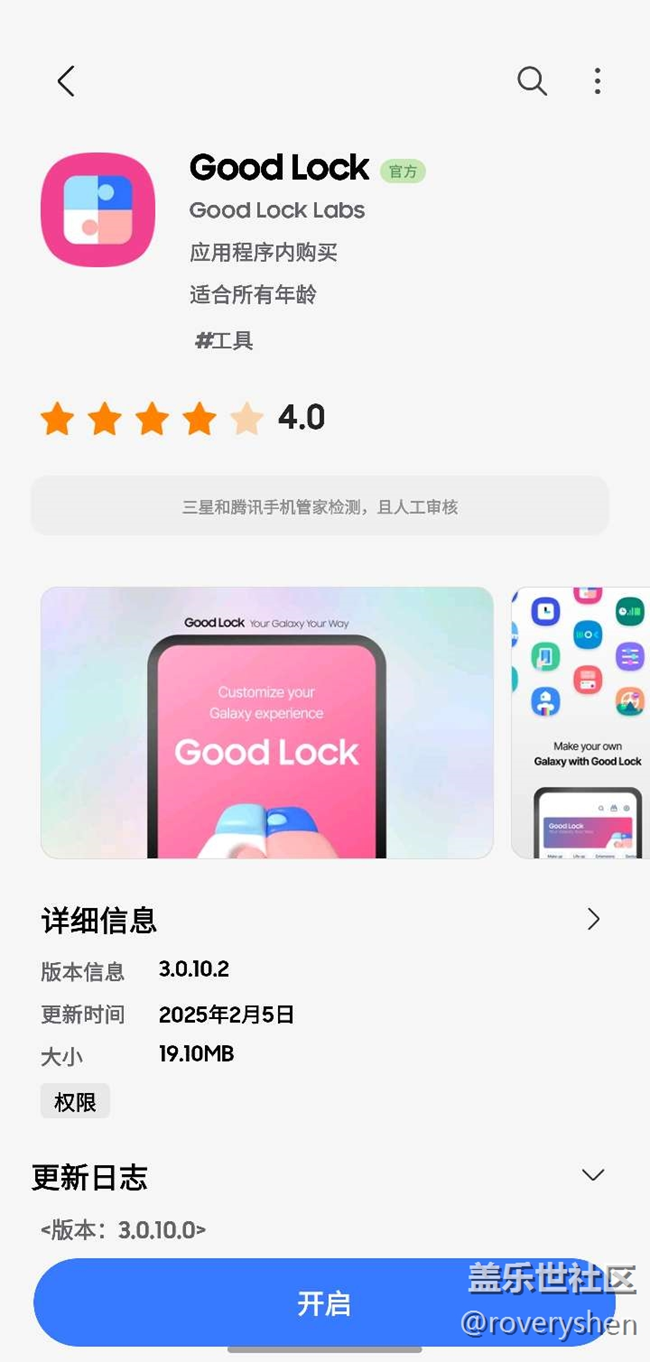
Task: Tap the #工具 category tag
Action: 224,340
